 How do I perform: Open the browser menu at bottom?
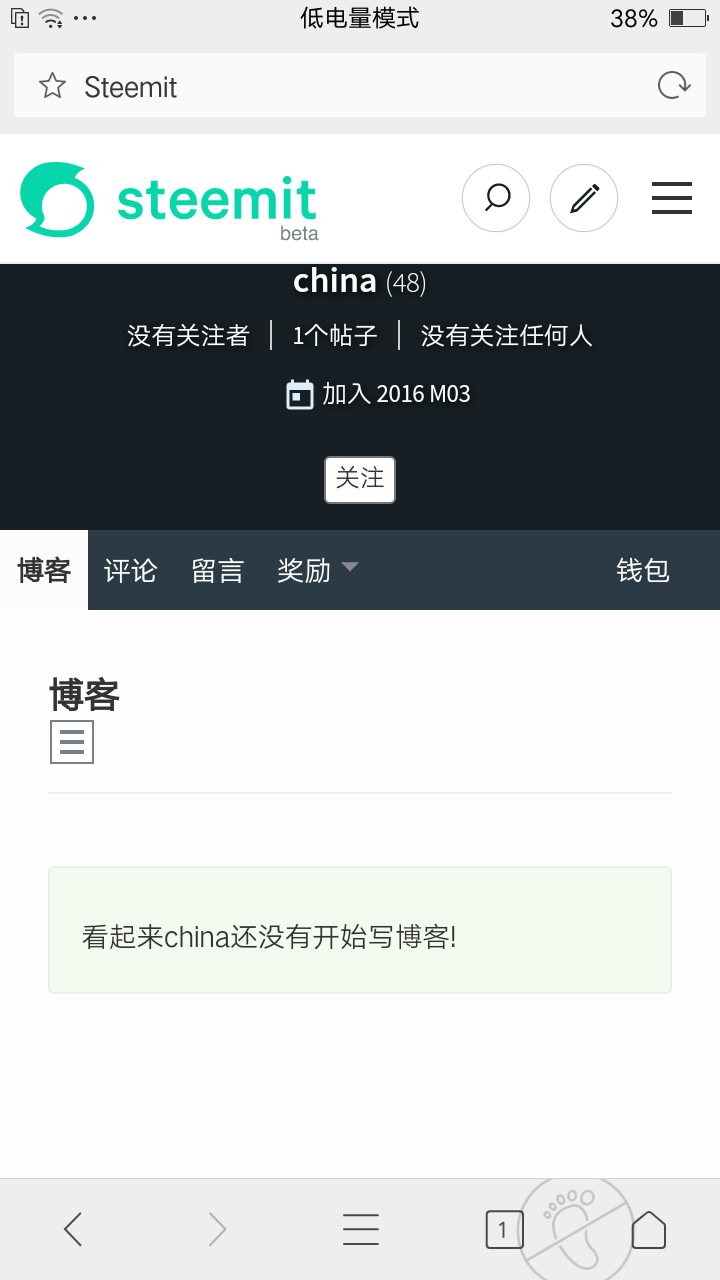tap(360, 1229)
